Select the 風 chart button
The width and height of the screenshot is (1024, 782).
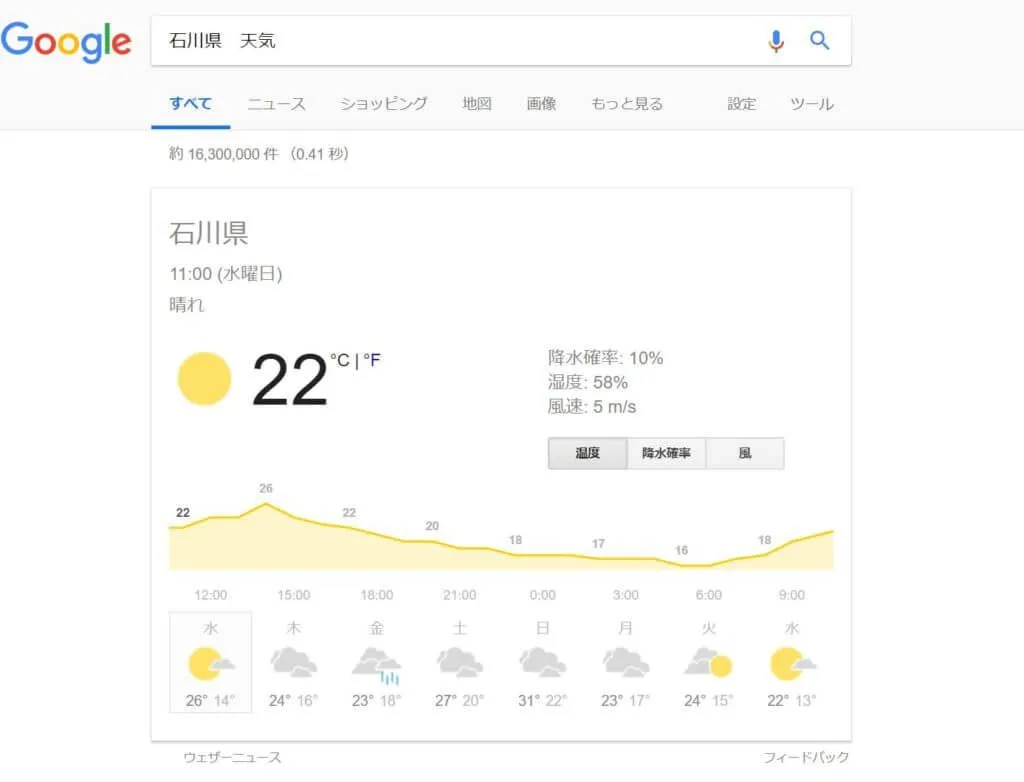(745, 453)
